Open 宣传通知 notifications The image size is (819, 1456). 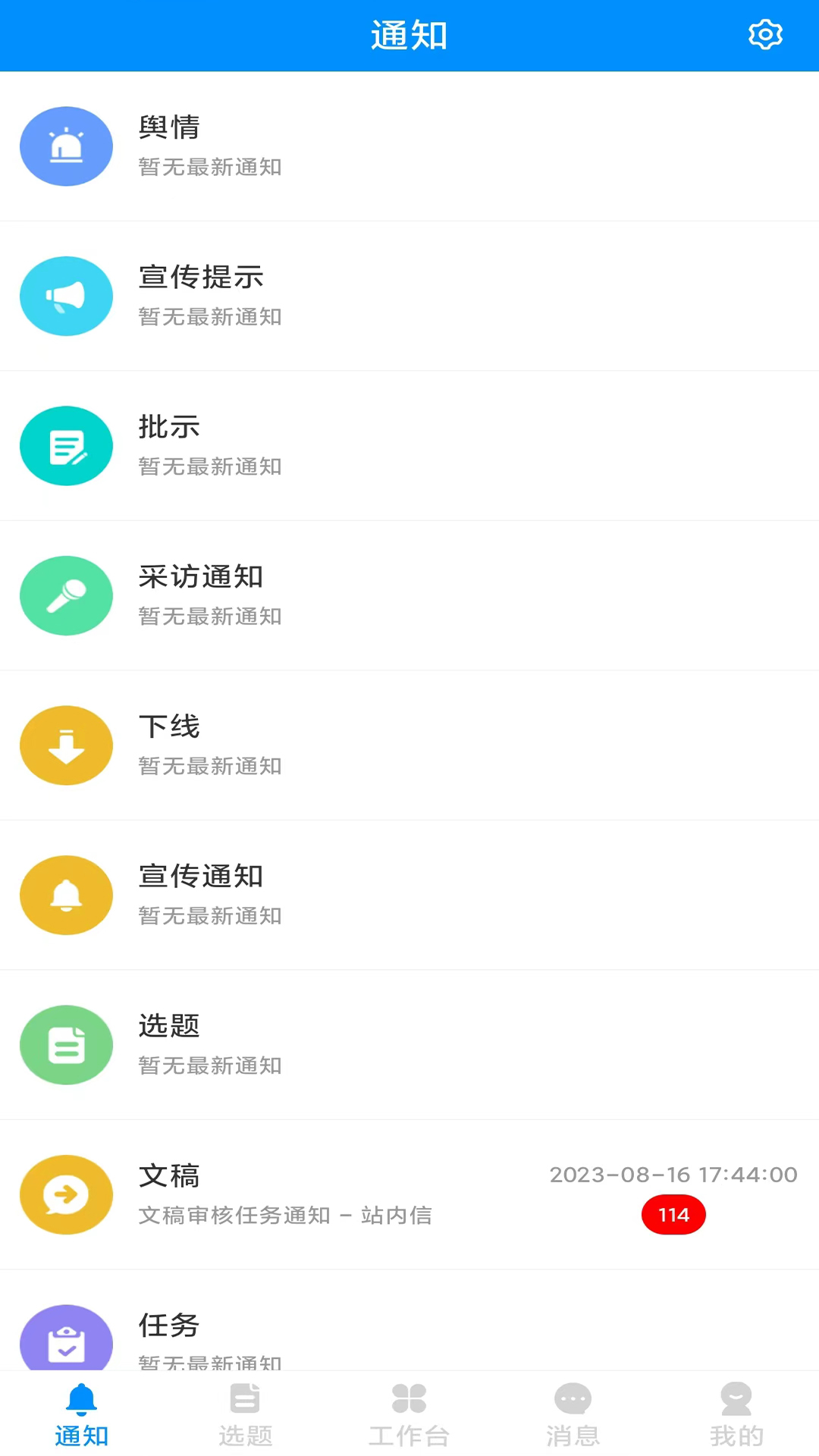click(409, 895)
